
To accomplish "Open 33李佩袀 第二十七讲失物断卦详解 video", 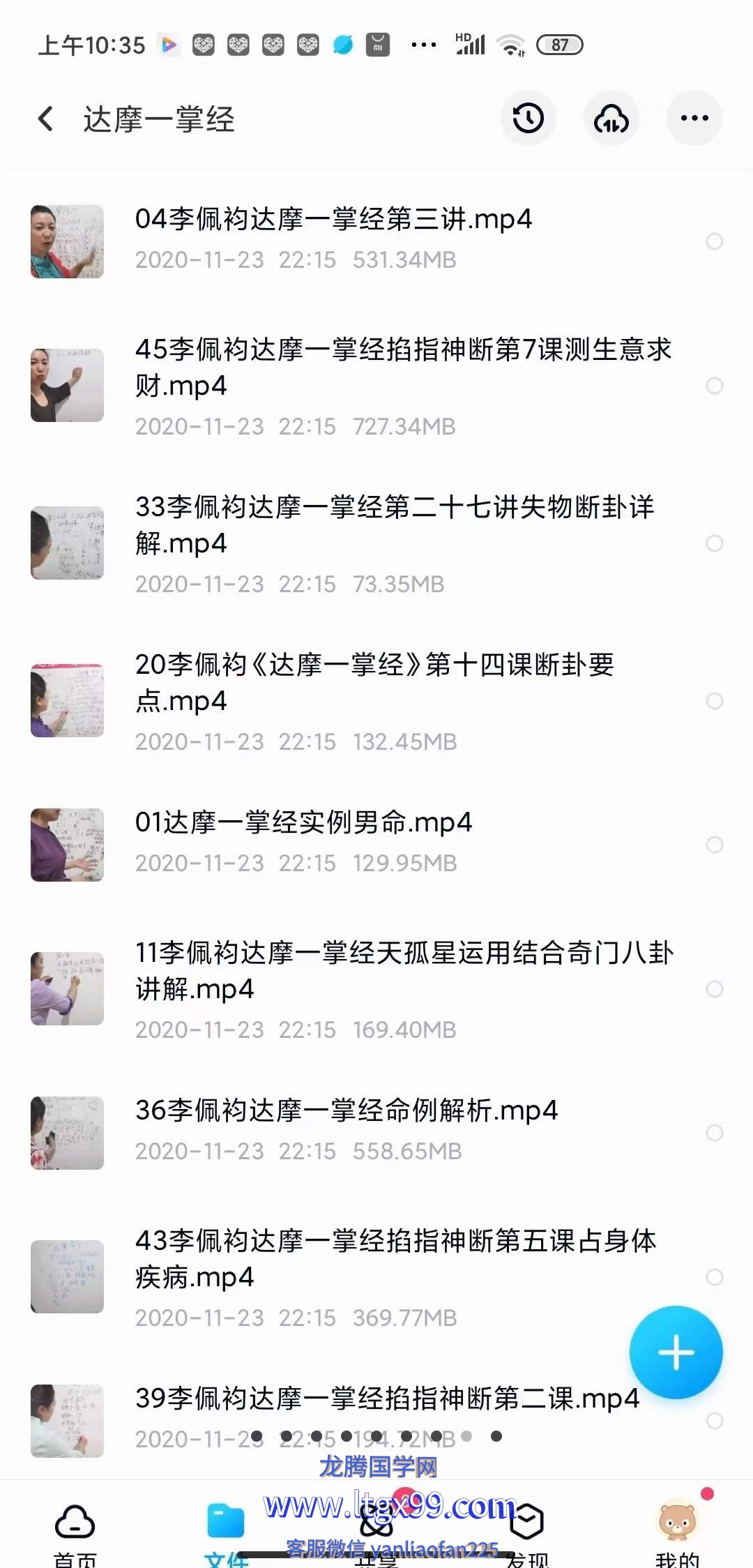I will click(394, 525).
